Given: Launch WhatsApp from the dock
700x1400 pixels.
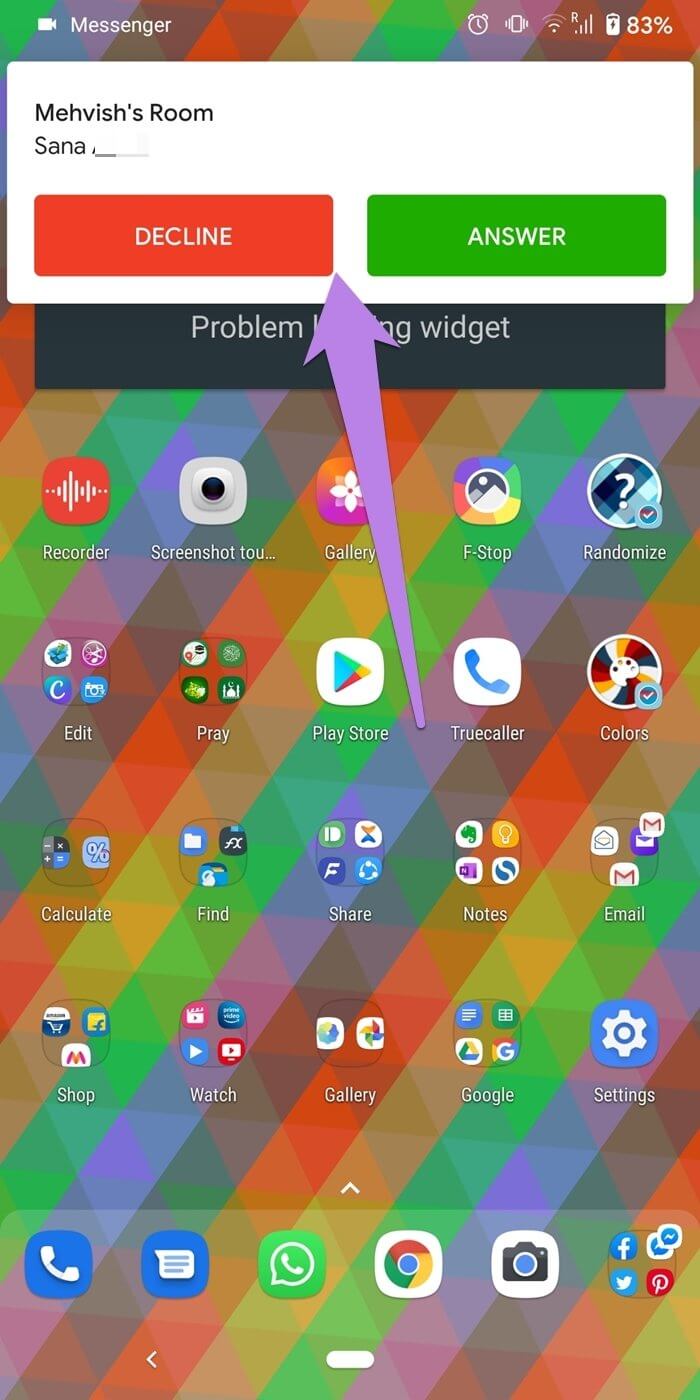Looking at the screenshot, I should tap(292, 1265).
